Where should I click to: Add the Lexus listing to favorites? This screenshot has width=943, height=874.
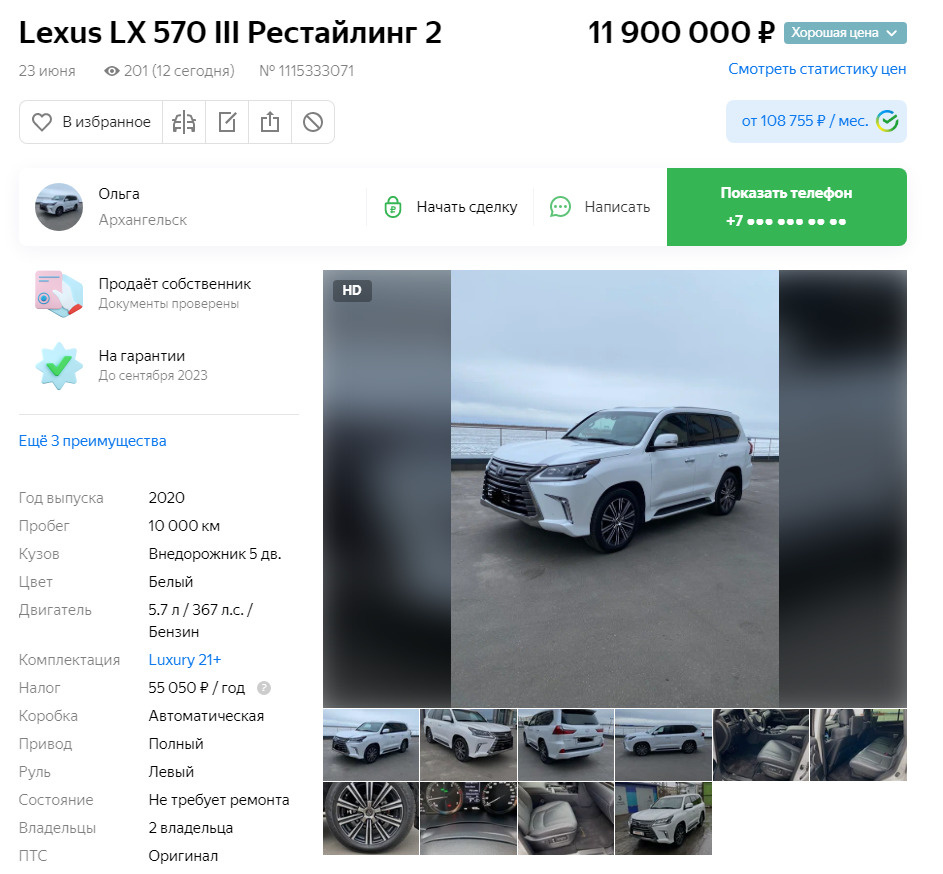pyautogui.click(x=91, y=122)
